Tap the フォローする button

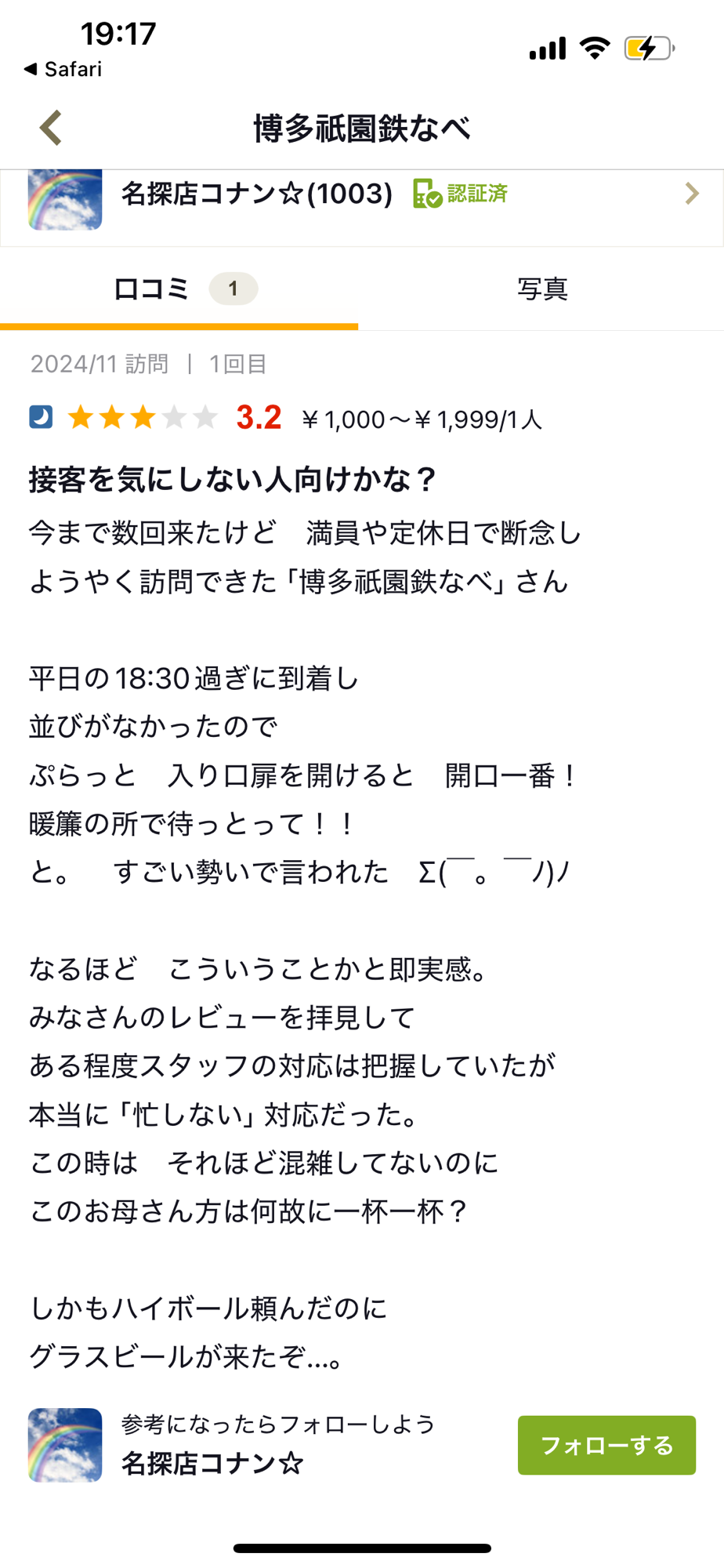606,1445
